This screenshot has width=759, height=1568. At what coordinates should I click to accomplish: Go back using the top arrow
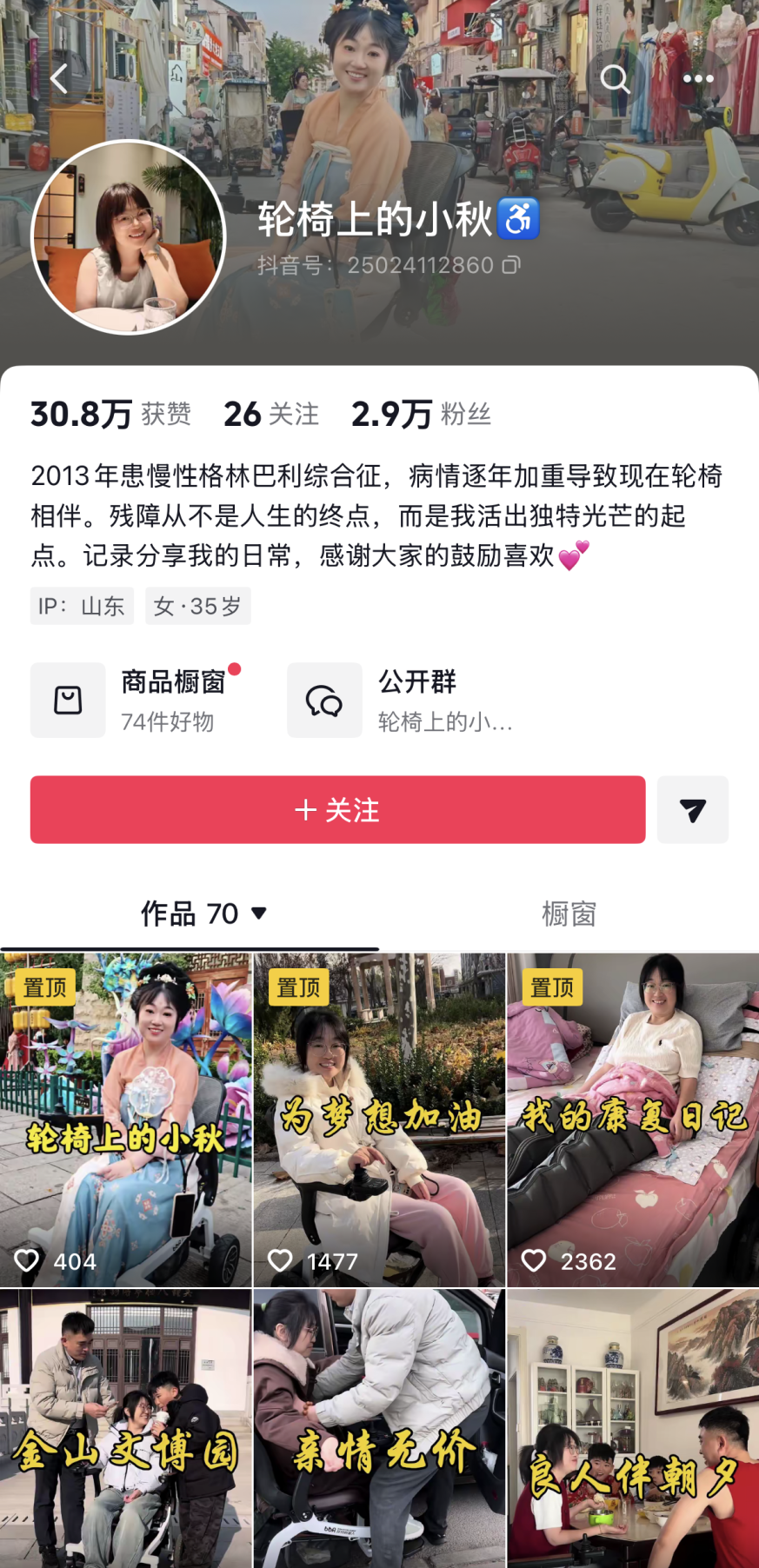point(59,79)
